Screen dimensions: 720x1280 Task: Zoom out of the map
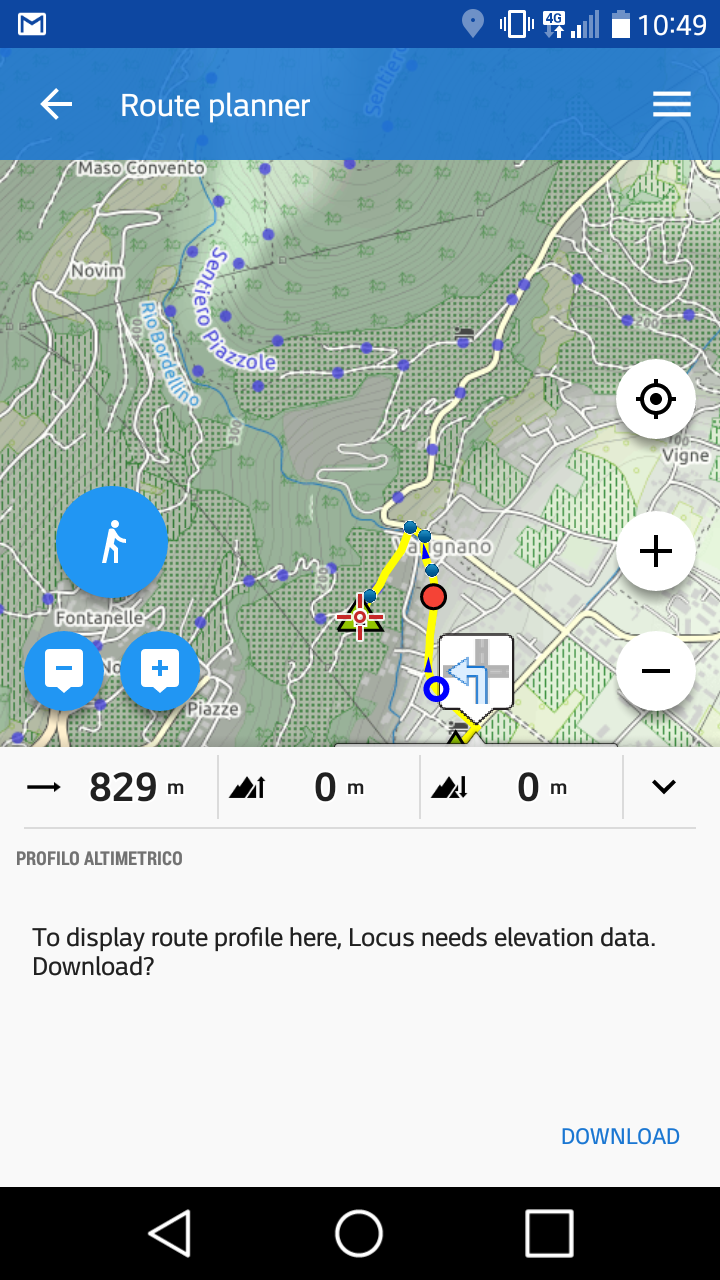(656, 671)
